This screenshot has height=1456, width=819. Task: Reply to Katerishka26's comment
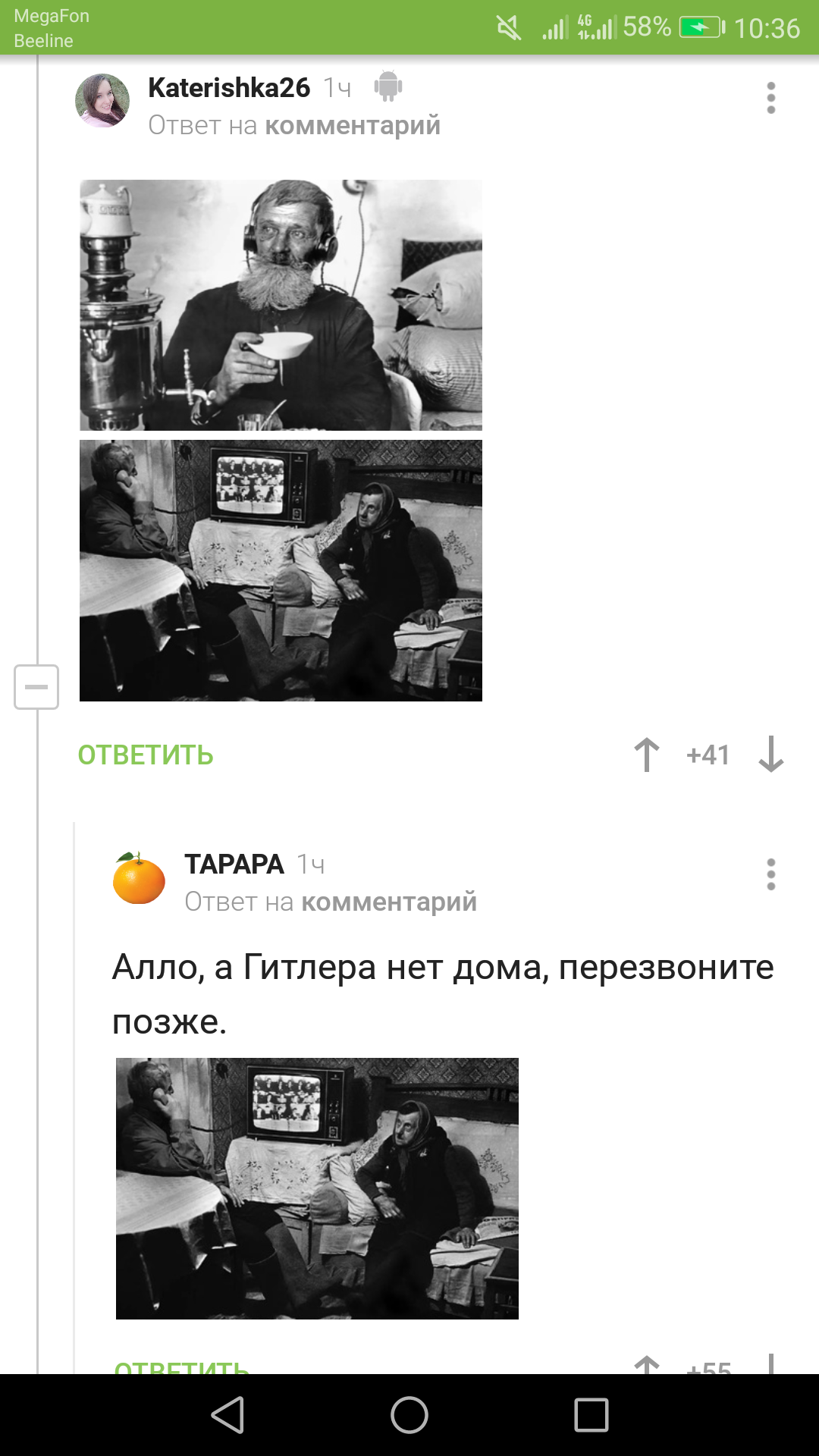coord(146,755)
